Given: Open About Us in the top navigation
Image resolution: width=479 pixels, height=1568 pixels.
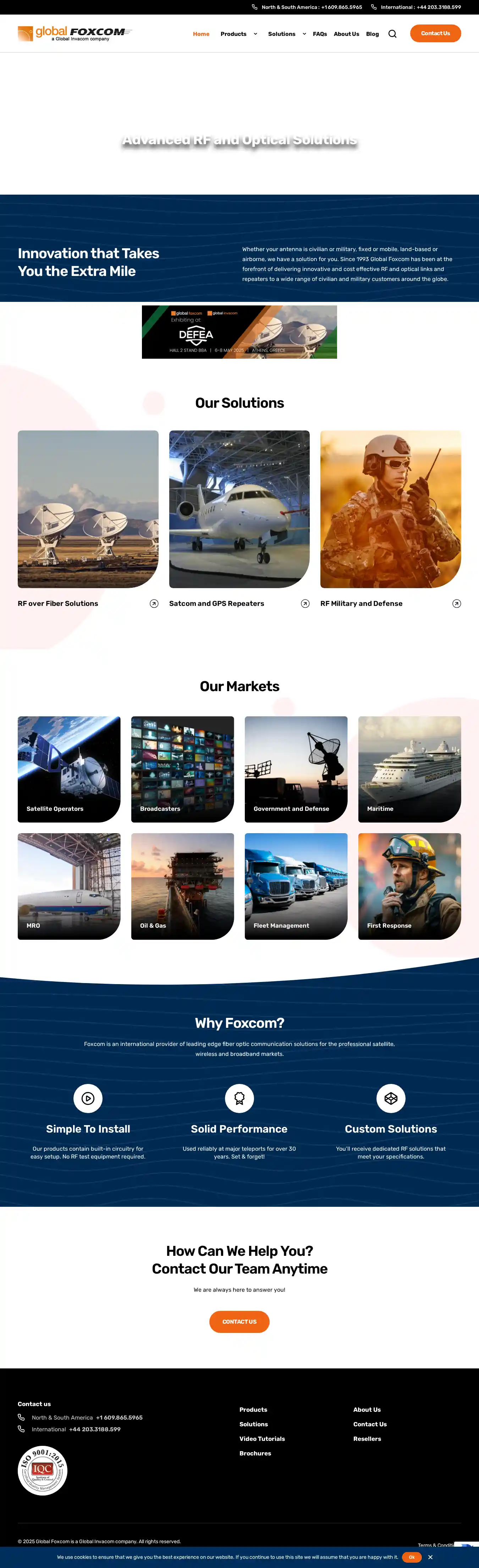Looking at the screenshot, I should tap(346, 34).
